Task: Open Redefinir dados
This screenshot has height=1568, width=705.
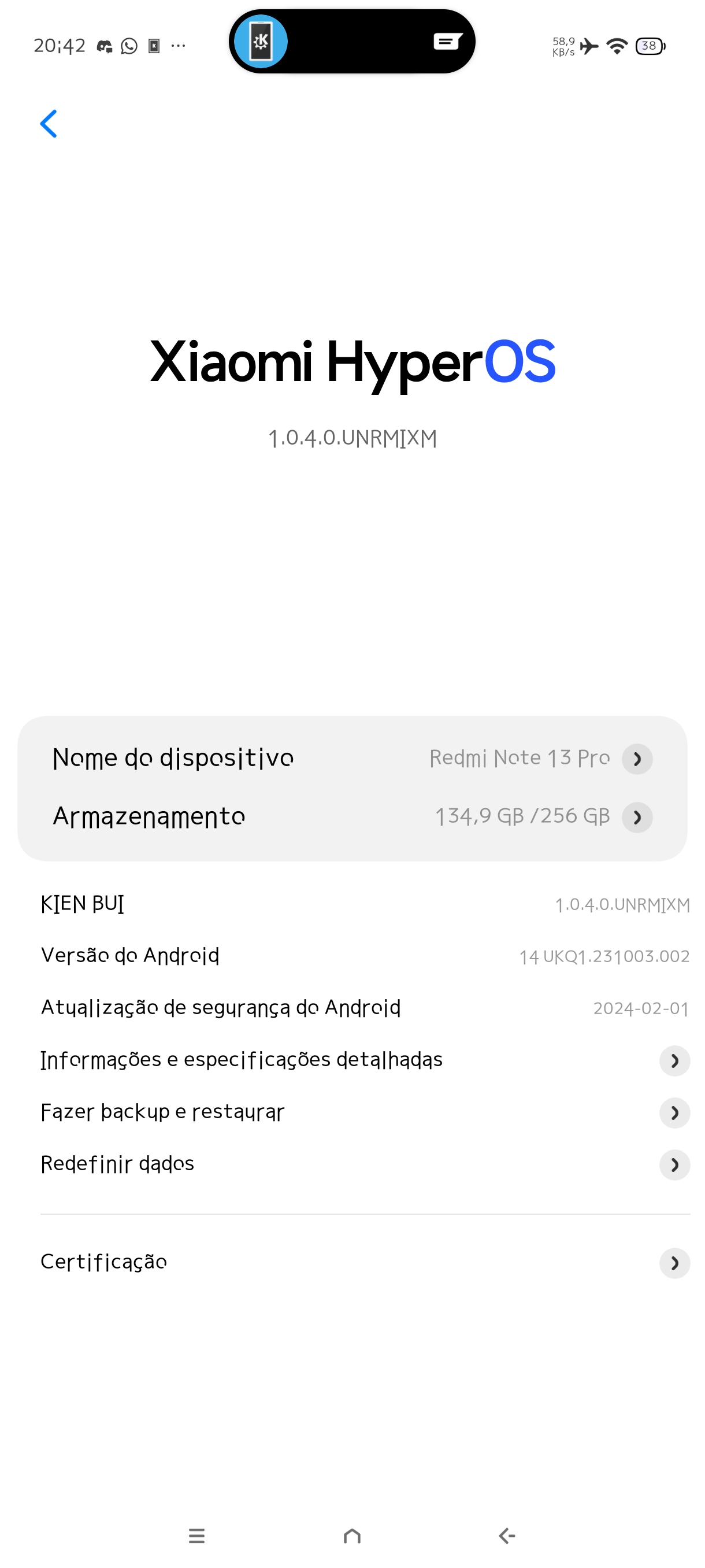Action: pyautogui.click(x=365, y=1164)
